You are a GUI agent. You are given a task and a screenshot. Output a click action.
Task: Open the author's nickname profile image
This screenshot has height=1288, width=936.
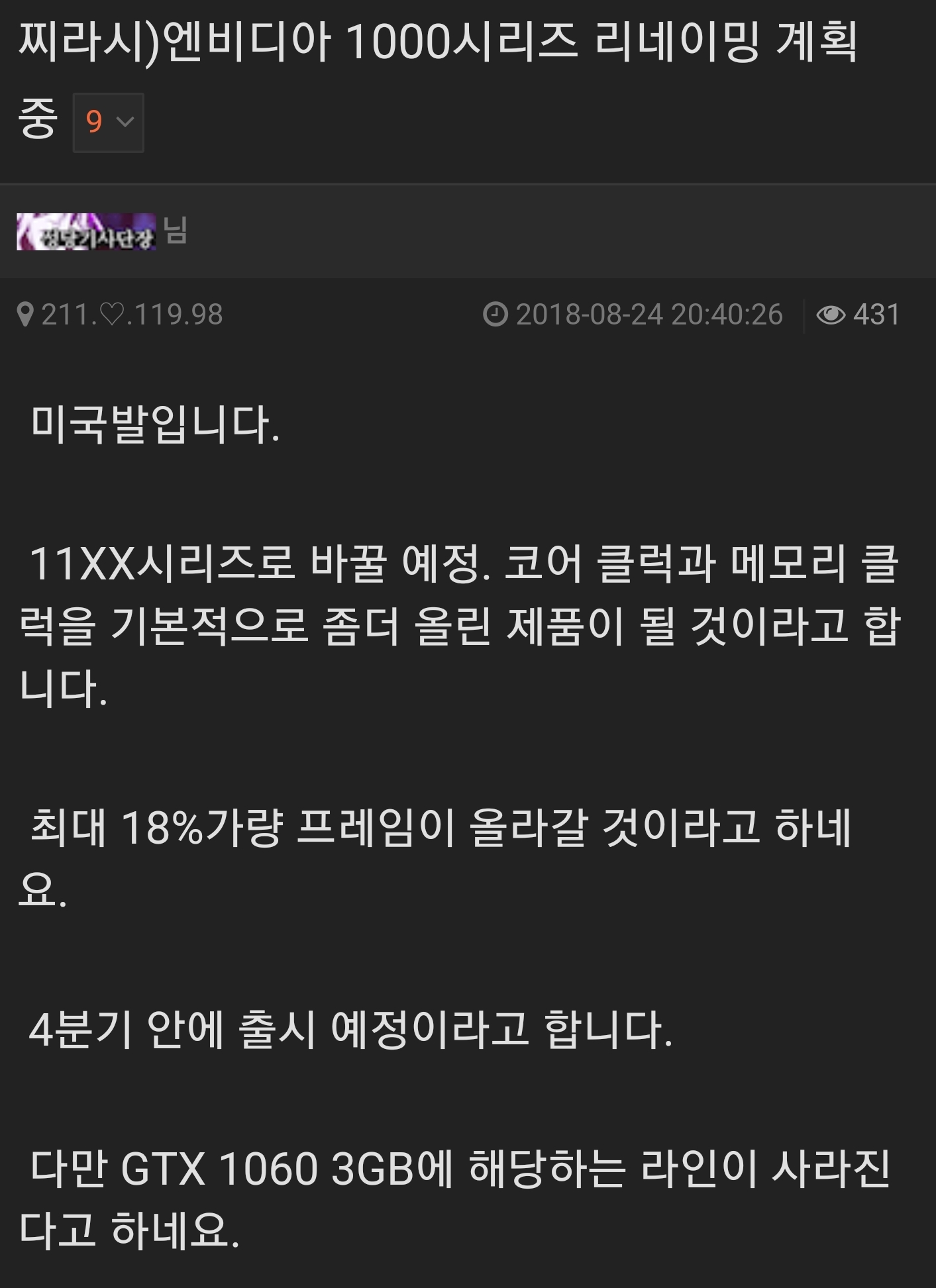[x=86, y=232]
